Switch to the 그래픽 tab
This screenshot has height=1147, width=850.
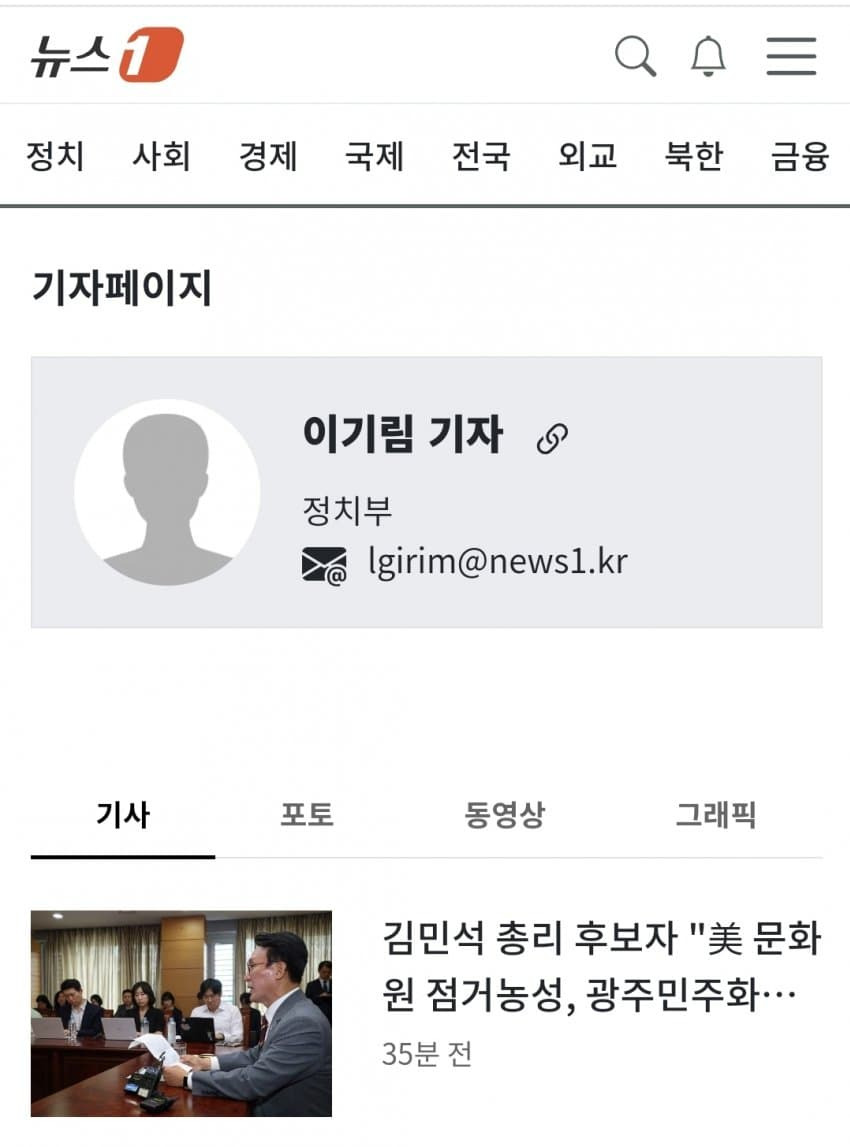[x=715, y=815]
